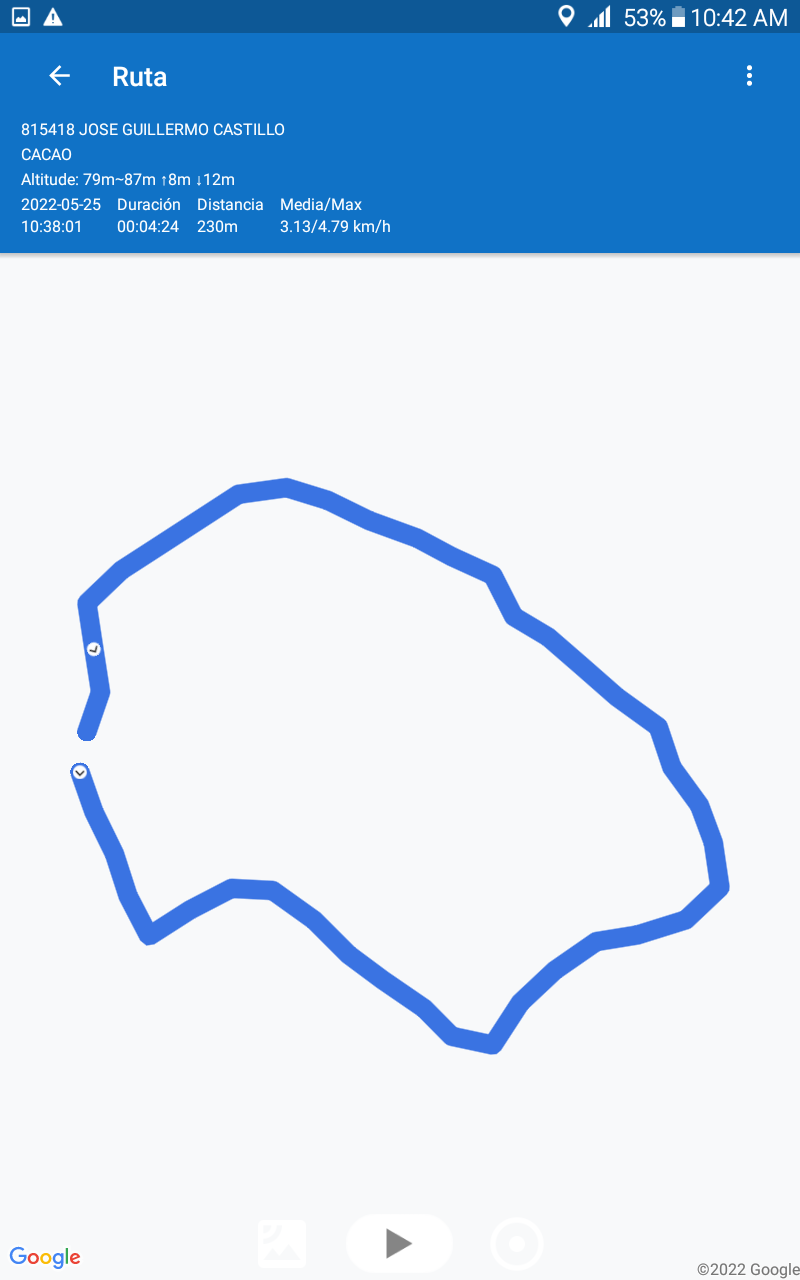Open the three-dot overflow menu
Image resolution: width=800 pixels, height=1280 pixels.
pyautogui.click(x=749, y=76)
